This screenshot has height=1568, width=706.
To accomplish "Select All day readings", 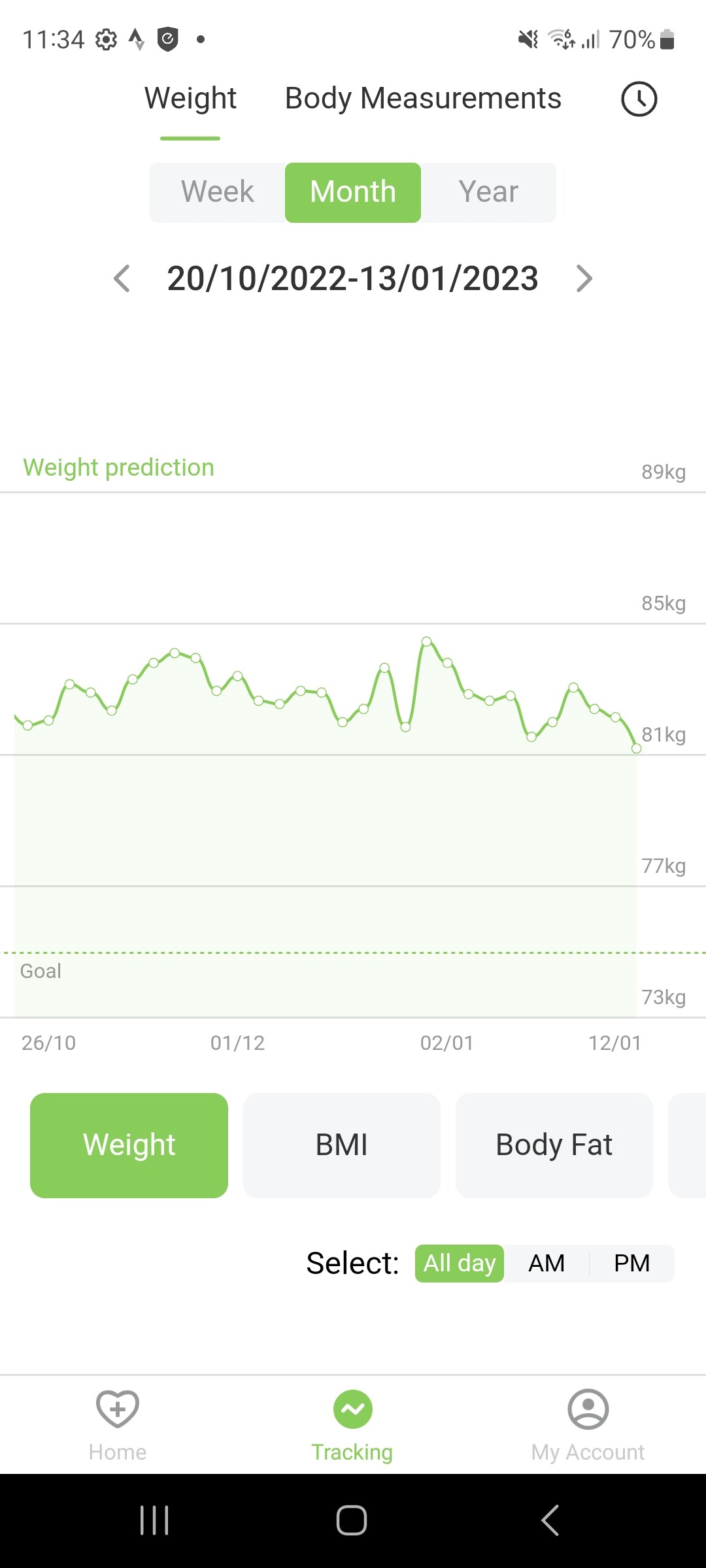I will 460,1264.
